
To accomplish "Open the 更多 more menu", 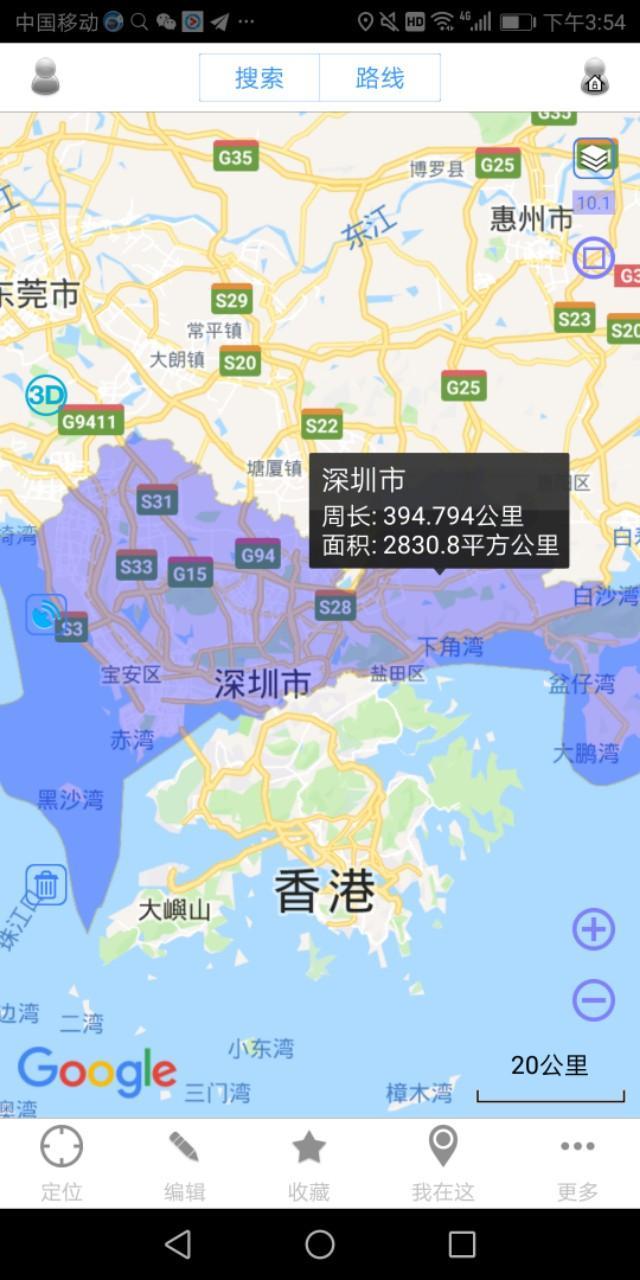I will (577, 1163).
